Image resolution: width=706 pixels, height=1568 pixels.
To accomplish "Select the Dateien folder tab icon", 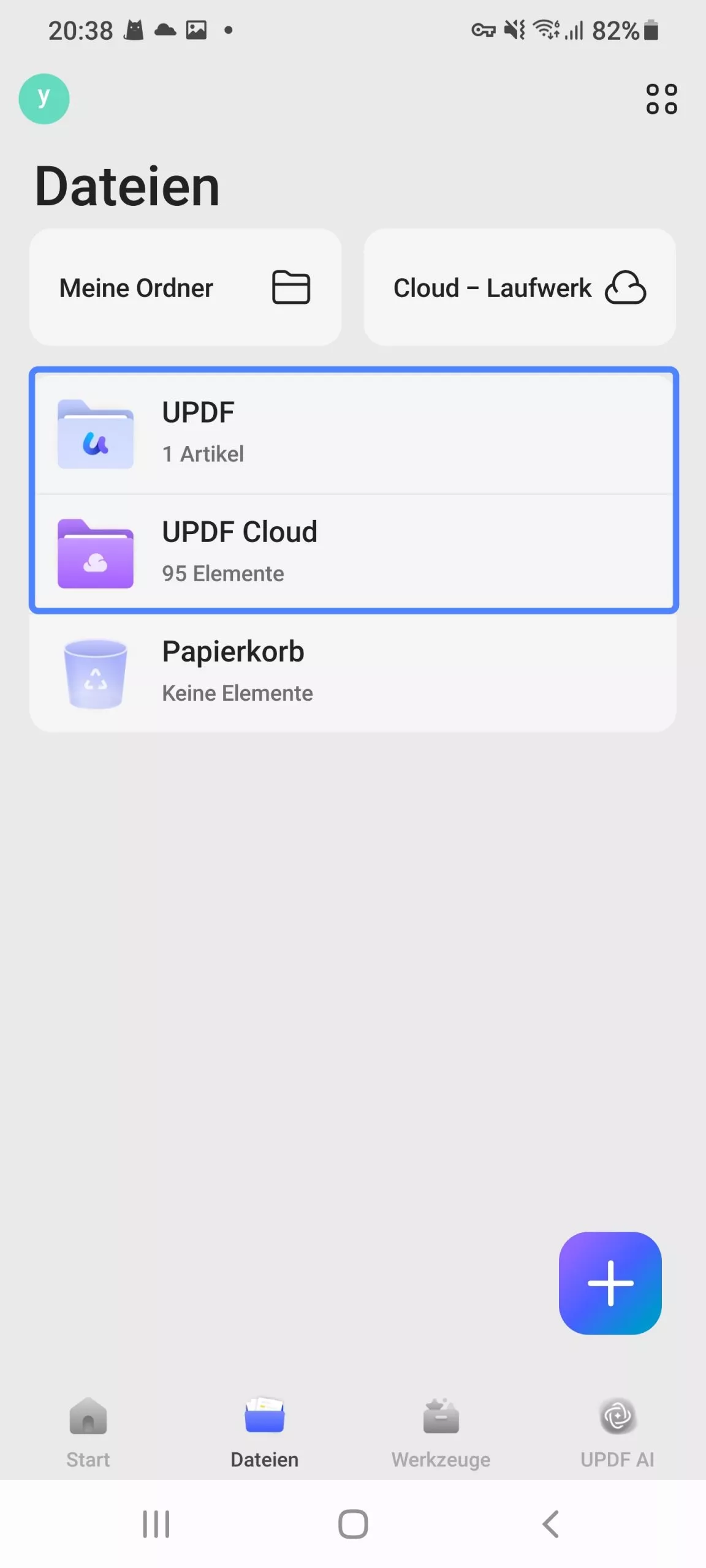I will (x=264, y=1418).
